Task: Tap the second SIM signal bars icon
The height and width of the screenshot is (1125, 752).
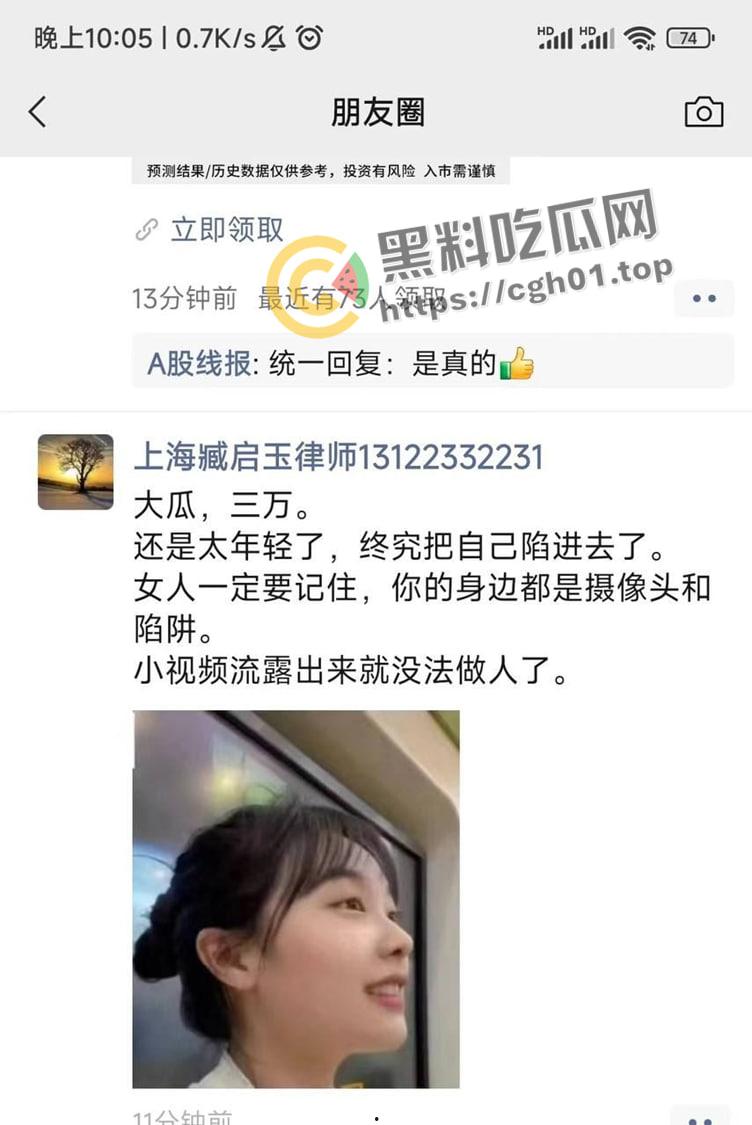Action: click(x=599, y=37)
